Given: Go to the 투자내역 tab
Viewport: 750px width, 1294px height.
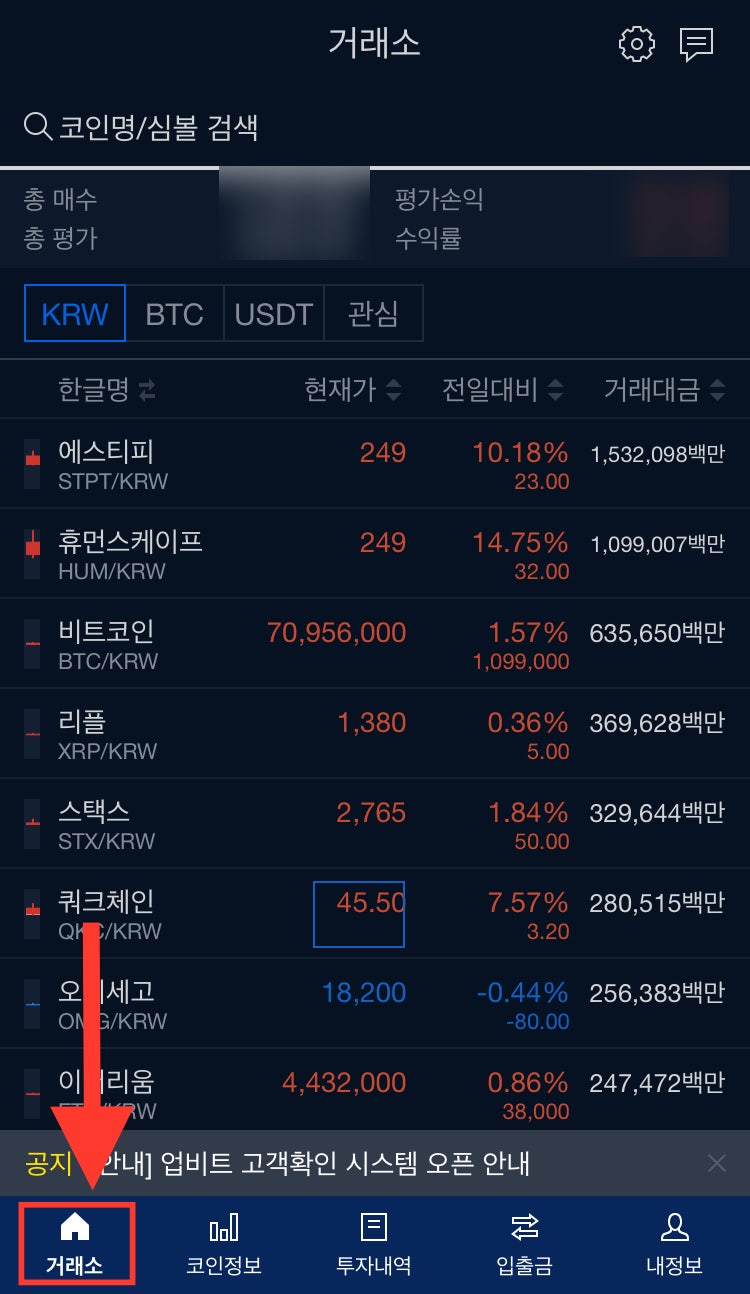Looking at the screenshot, I should [374, 1245].
